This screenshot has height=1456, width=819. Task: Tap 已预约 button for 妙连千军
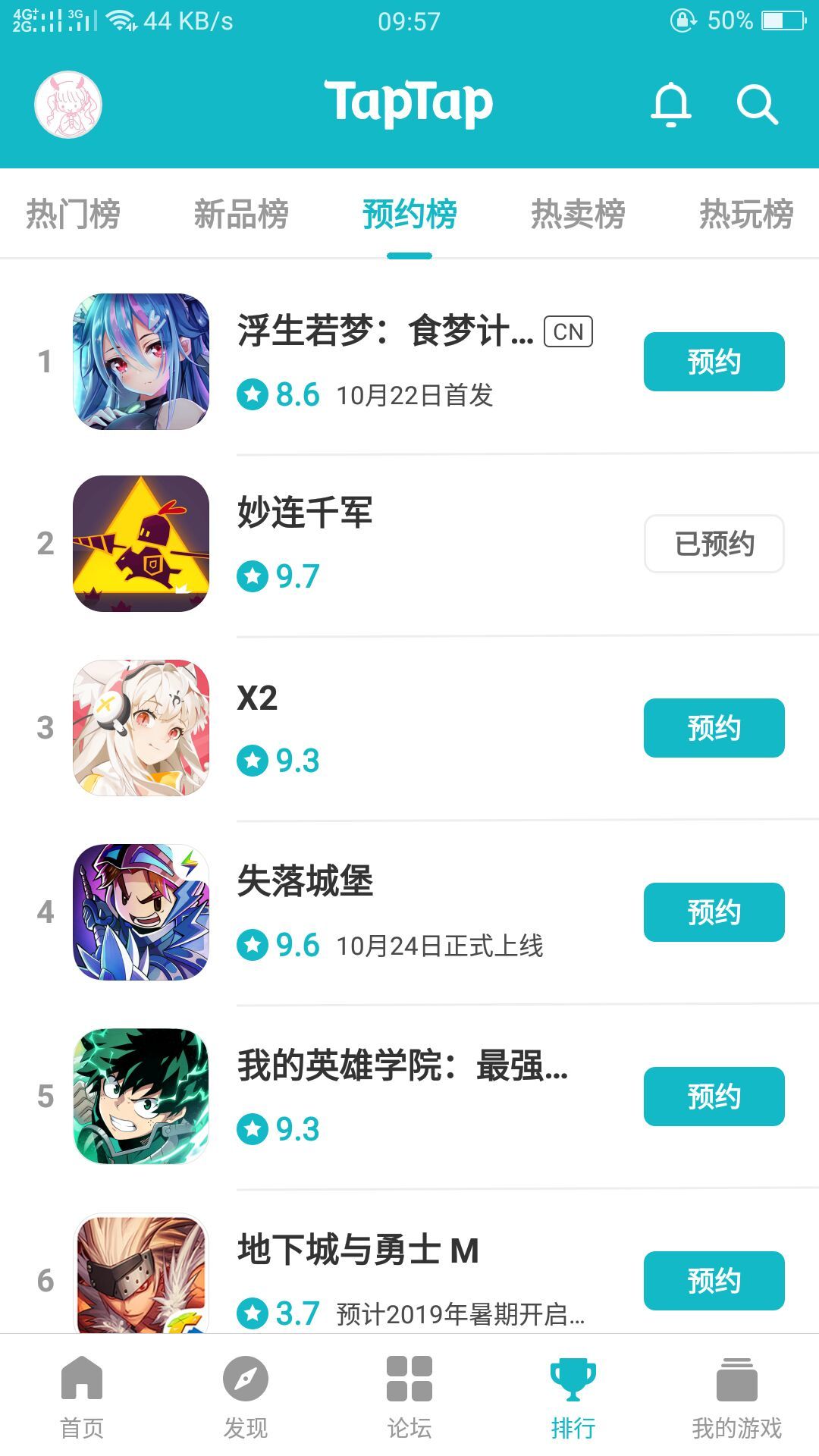coord(714,544)
